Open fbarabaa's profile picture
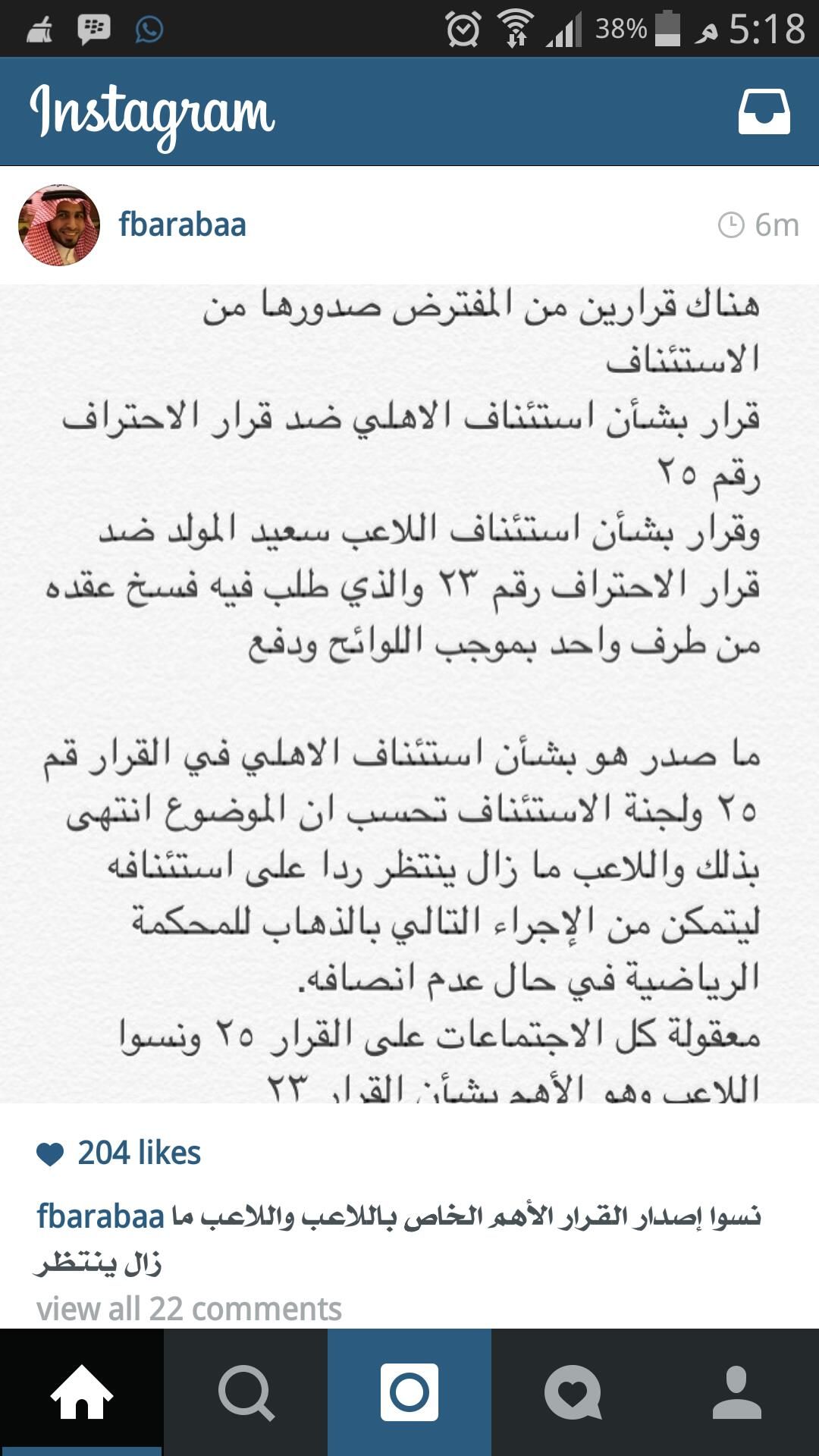Screen dimensions: 819x1456 tap(59, 225)
